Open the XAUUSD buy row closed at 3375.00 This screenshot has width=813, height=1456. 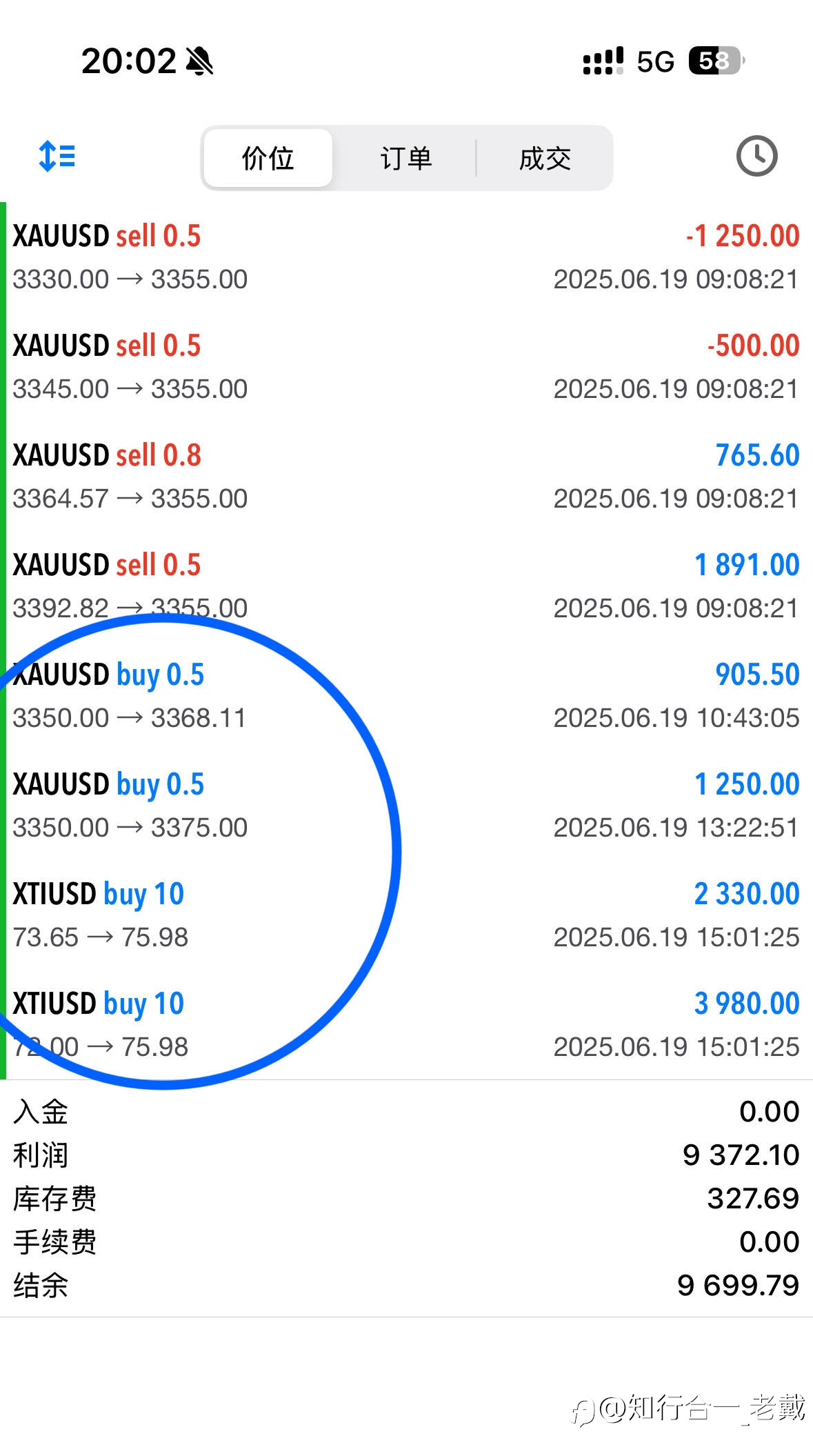(x=406, y=805)
